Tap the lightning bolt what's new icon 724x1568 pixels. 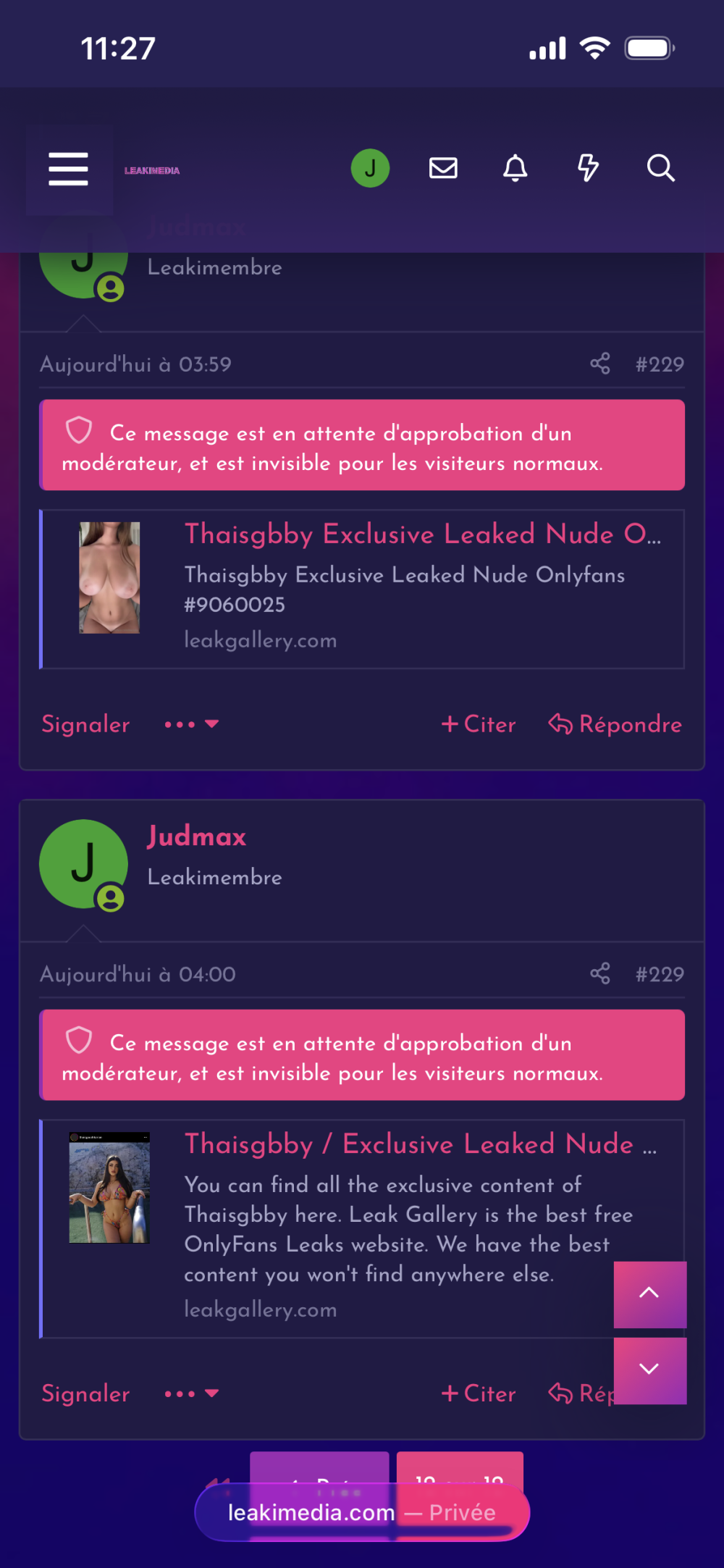click(x=588, y=169)
